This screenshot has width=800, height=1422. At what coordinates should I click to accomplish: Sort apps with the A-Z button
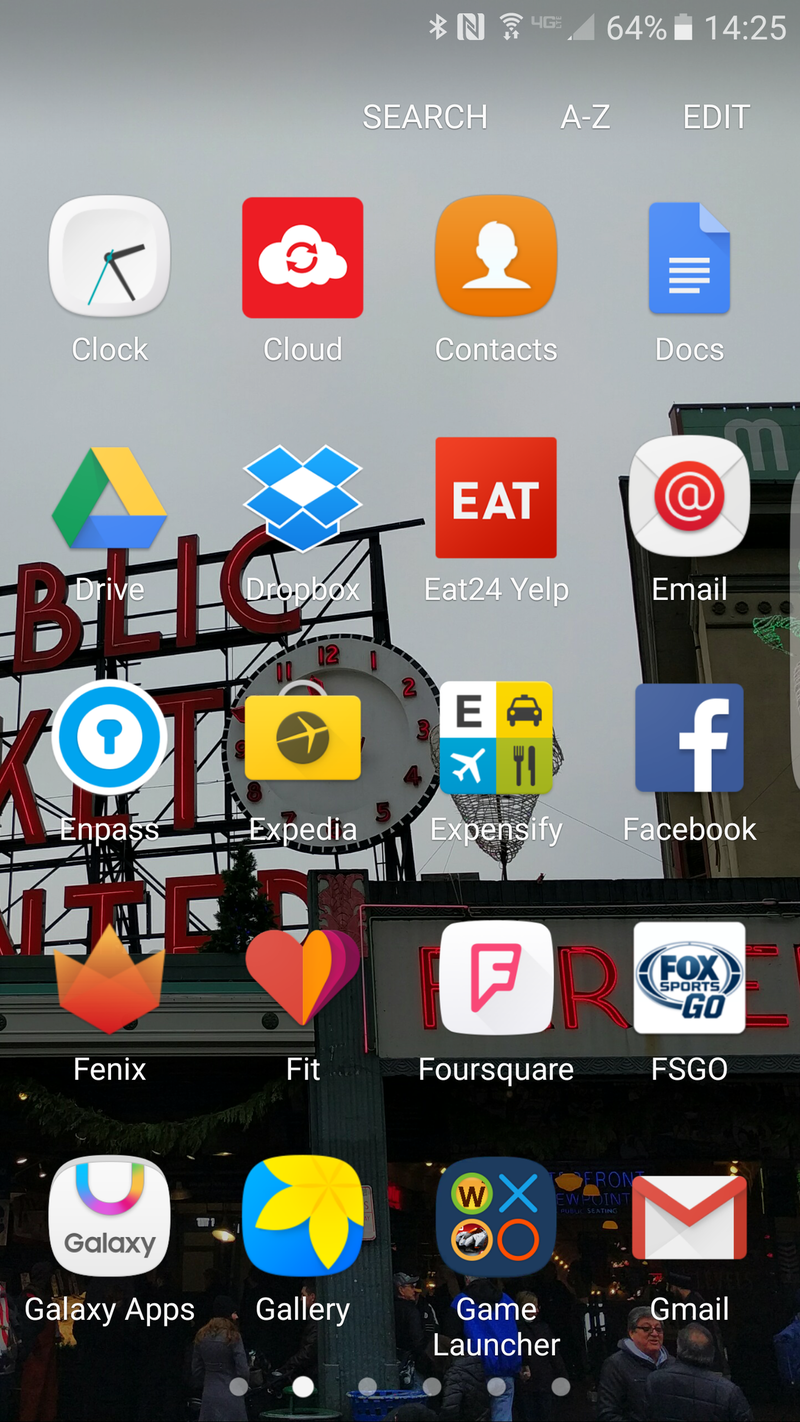[x=585, y=117]
